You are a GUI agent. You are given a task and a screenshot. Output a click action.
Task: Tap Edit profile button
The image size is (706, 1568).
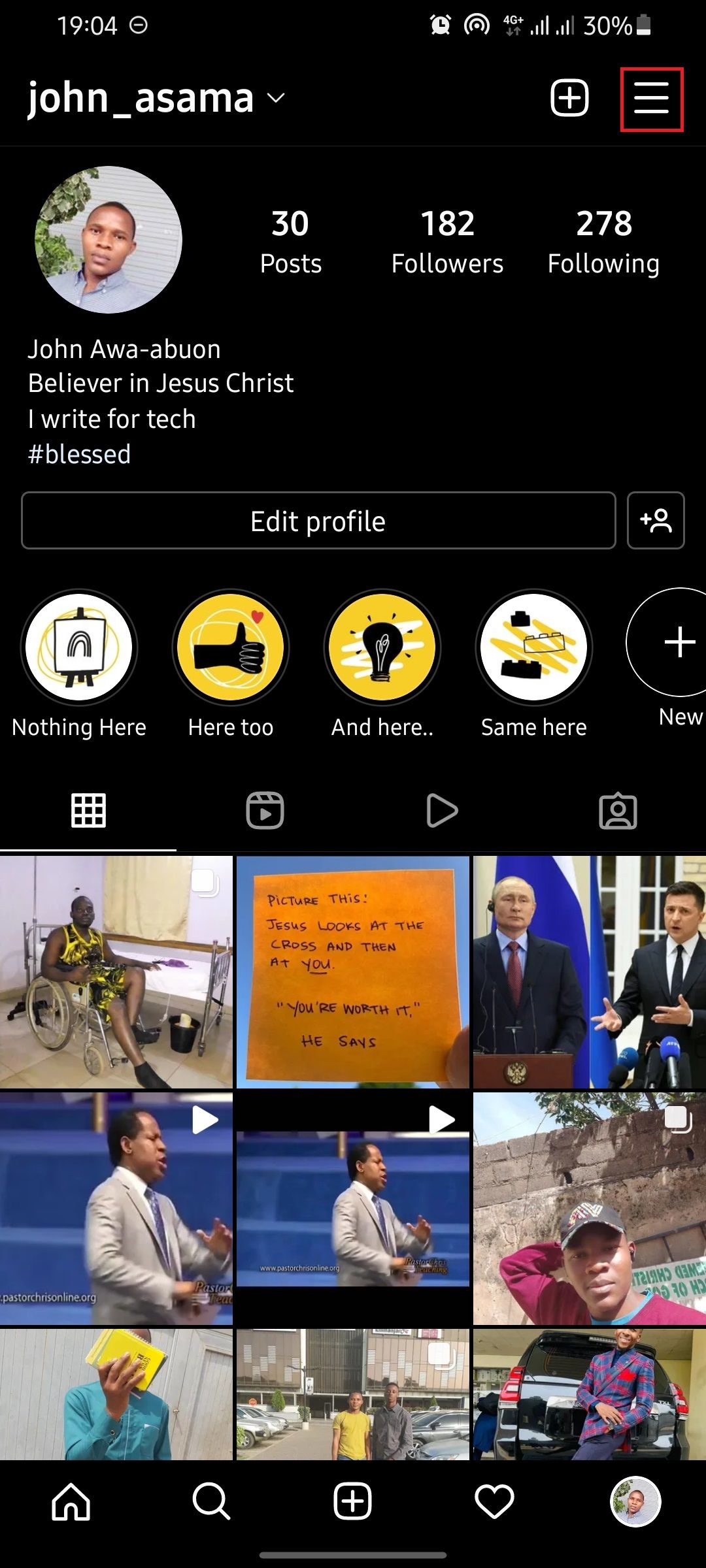tap(318, 521)
